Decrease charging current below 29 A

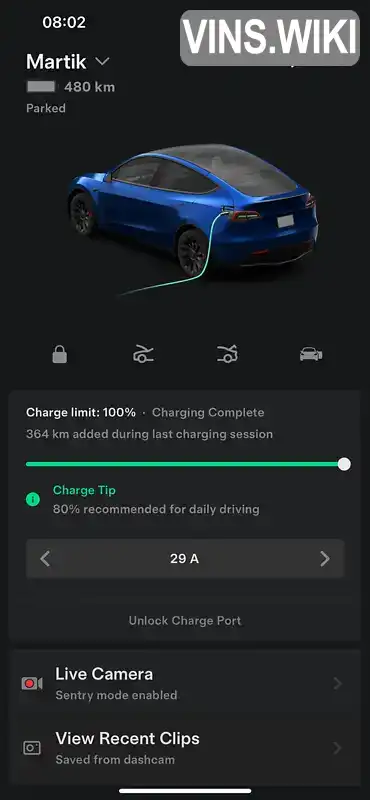tap(45, 559)
